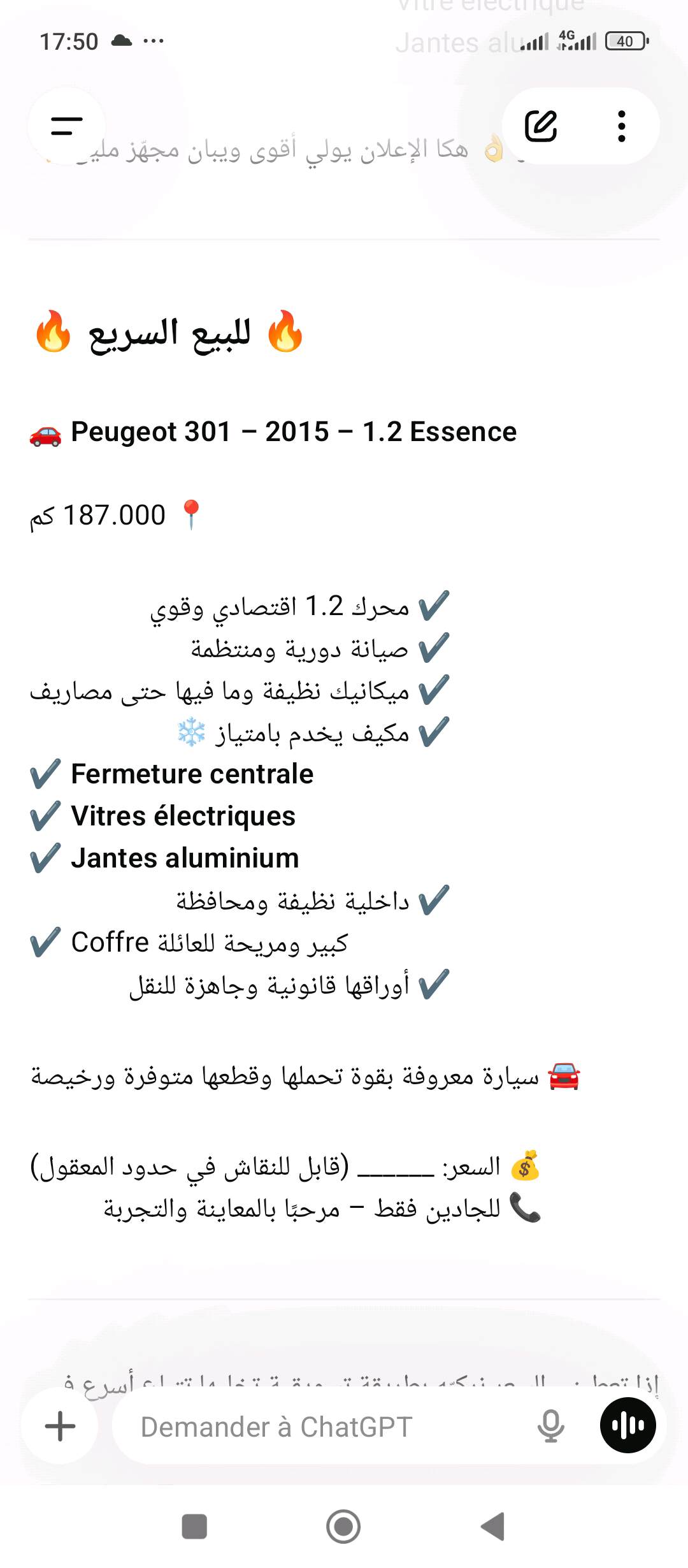Image resolution: width=688 pixels, height=1568 pixels.
Task: Launch voice mode
Action: (x=627, y=1425)
